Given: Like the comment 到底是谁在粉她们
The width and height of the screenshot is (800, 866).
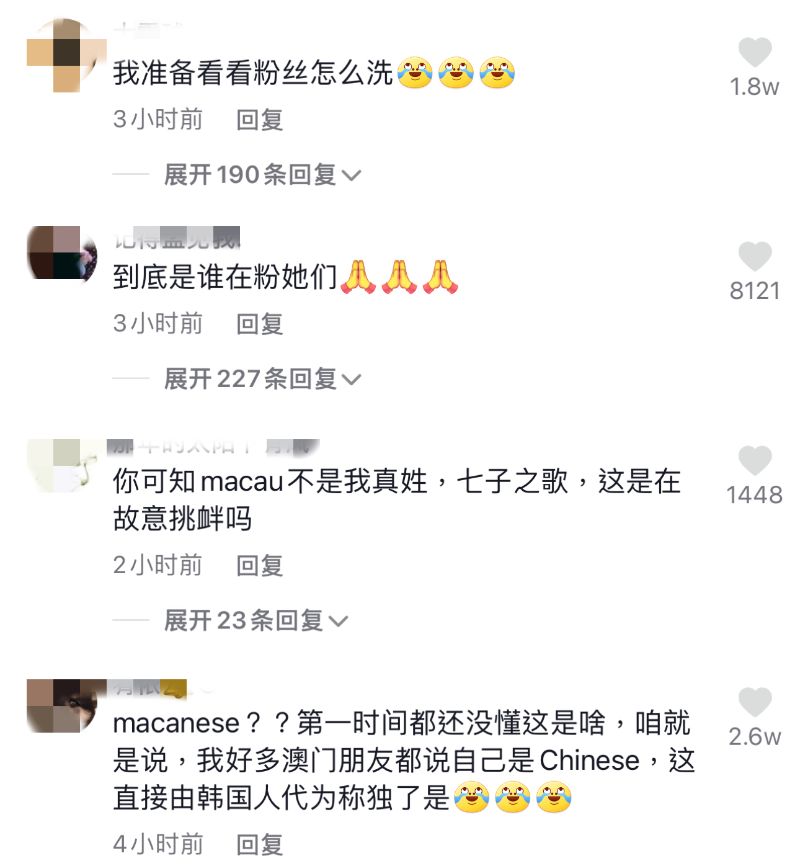Looking at the screenshot, I should (x=755, y=257).
